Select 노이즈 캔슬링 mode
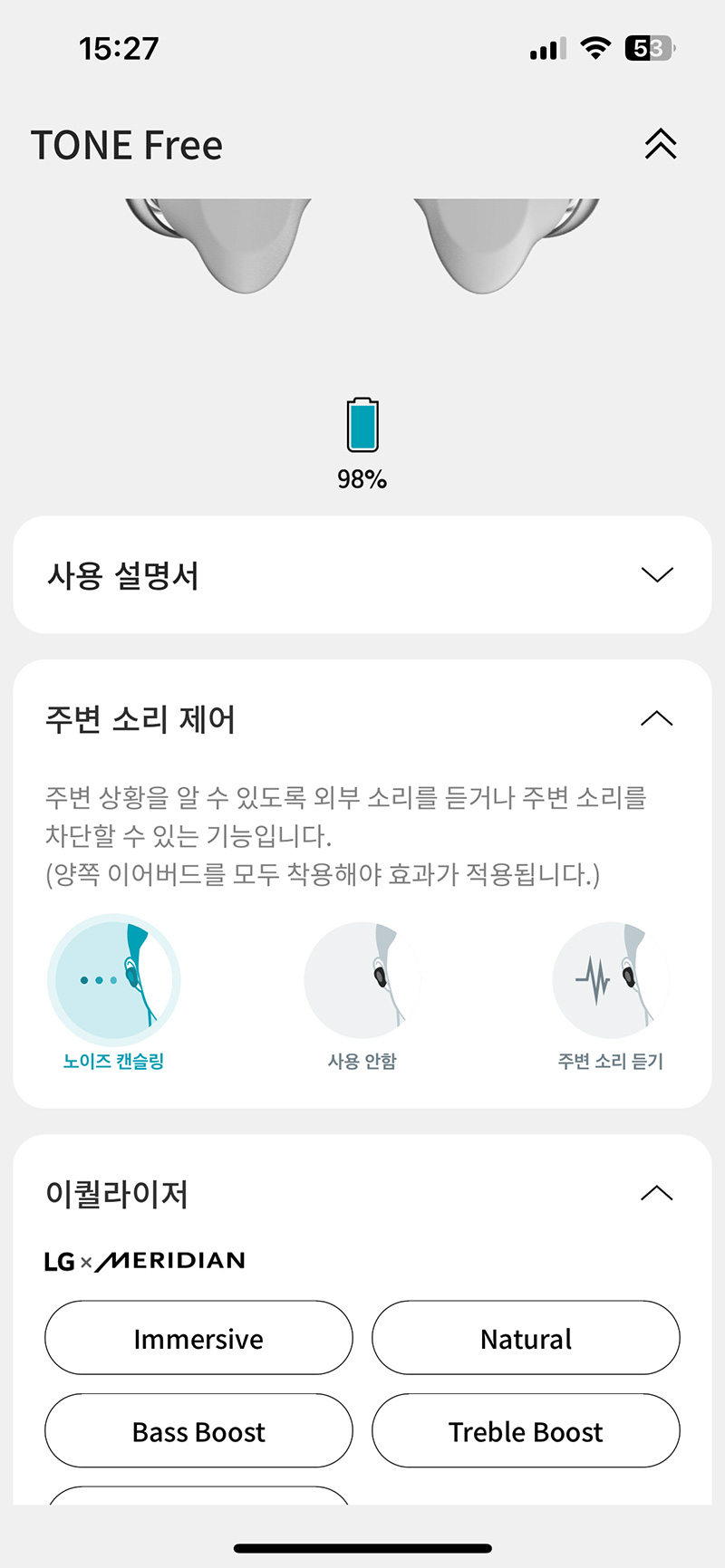725x1568 pixels. [x=114, y=981]
